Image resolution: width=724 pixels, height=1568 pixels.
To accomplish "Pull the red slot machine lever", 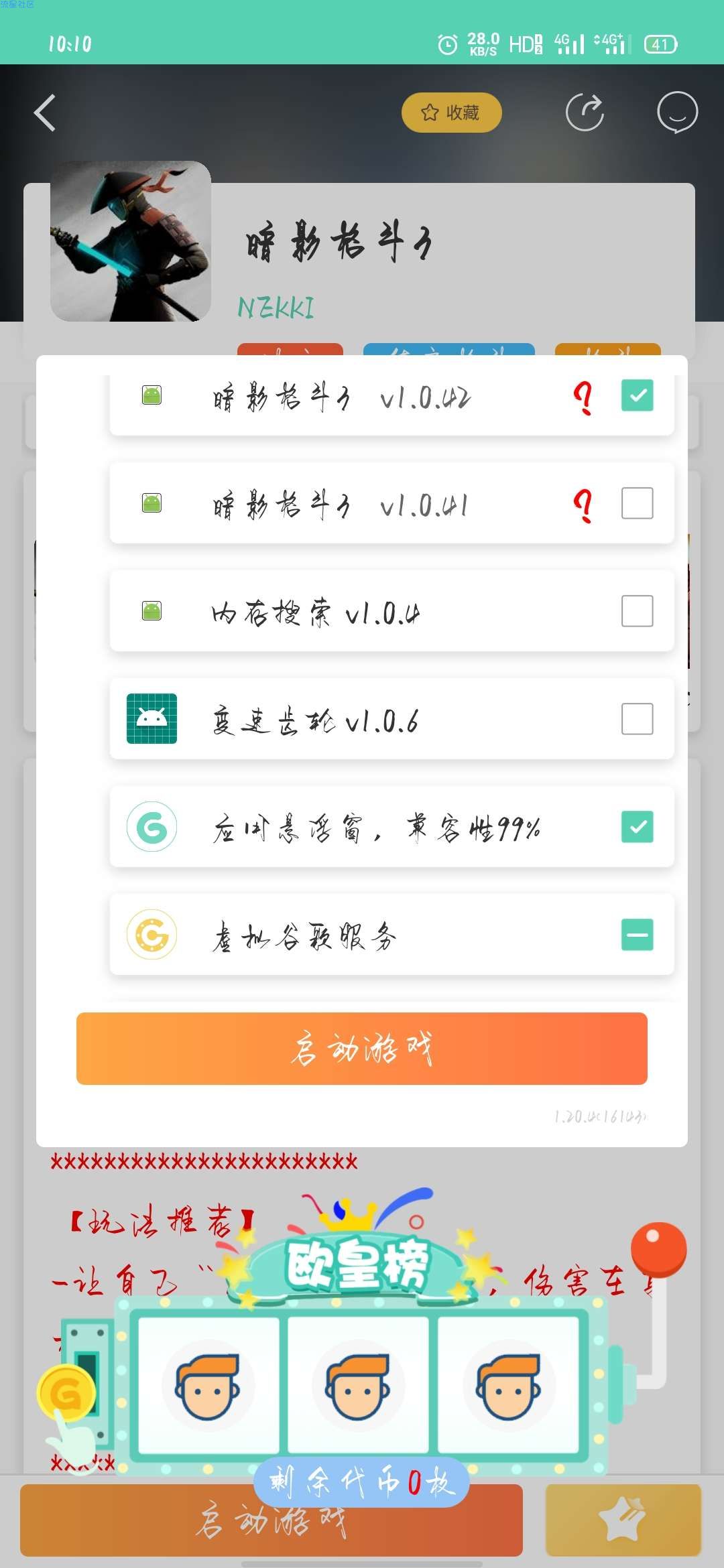I will [x=658, y=1250].
